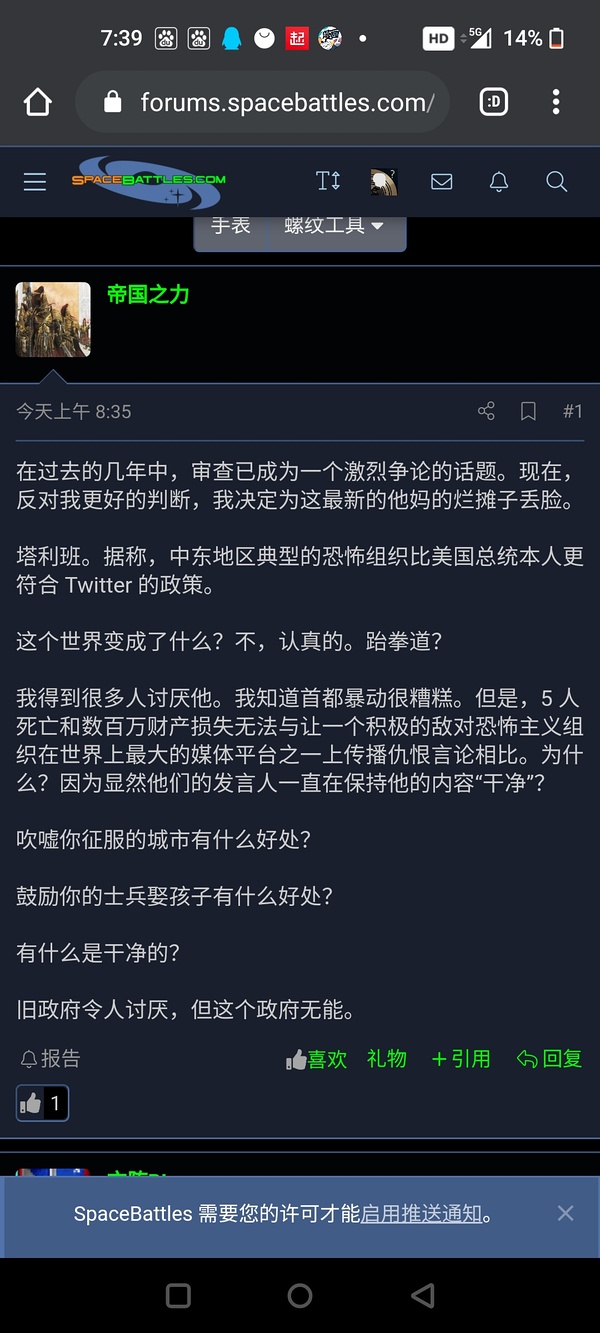Dismiss the push notification banner

565,1213
